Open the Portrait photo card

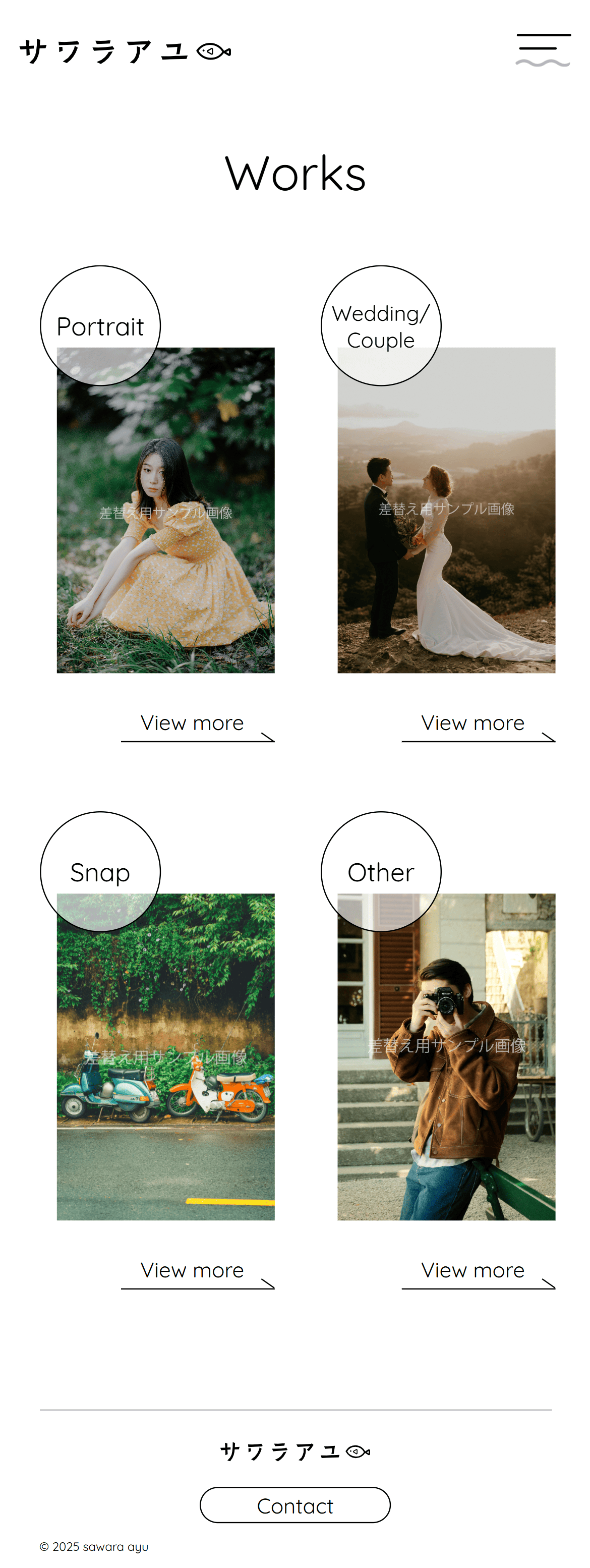pos(165,510)
